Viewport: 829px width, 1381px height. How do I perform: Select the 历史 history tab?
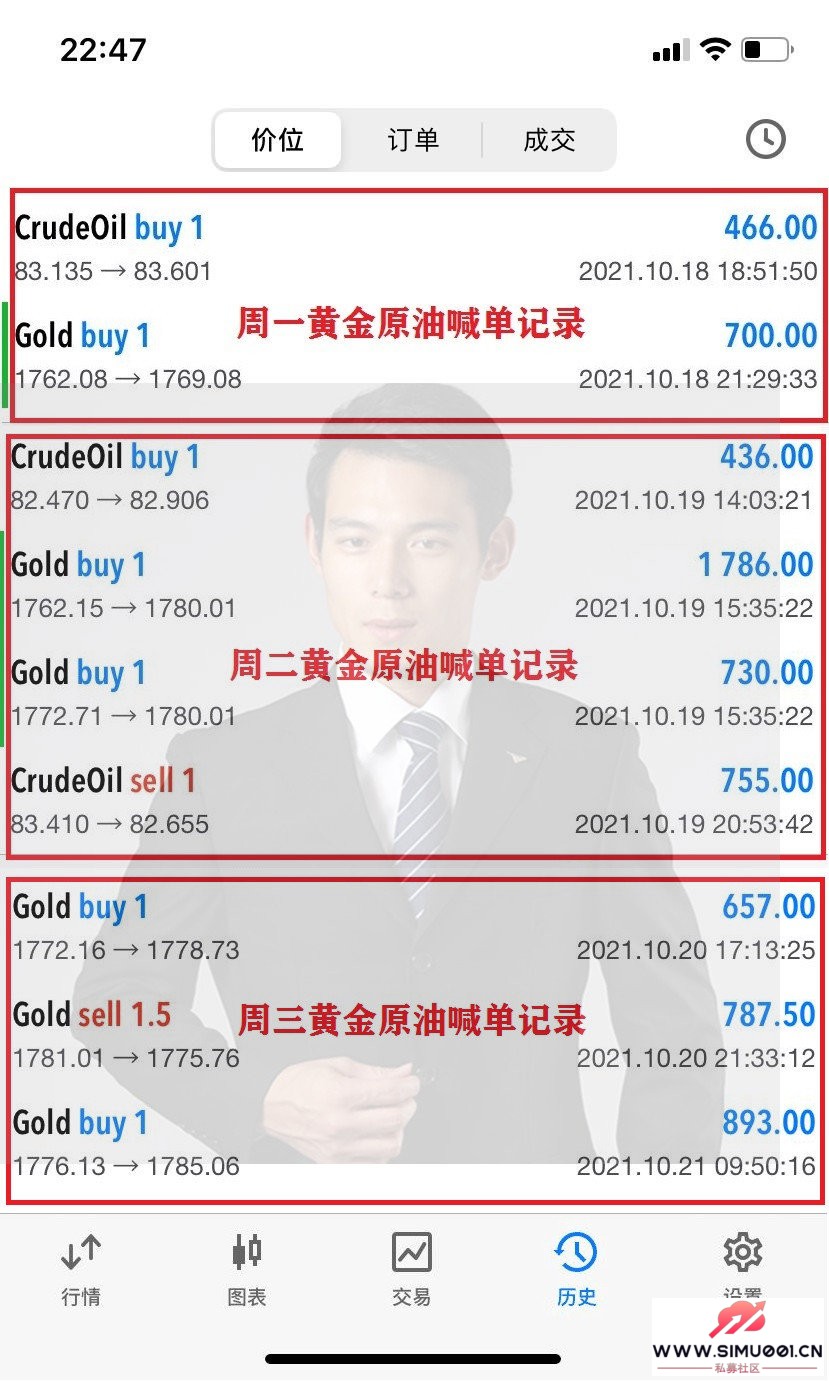(577, 1268)
